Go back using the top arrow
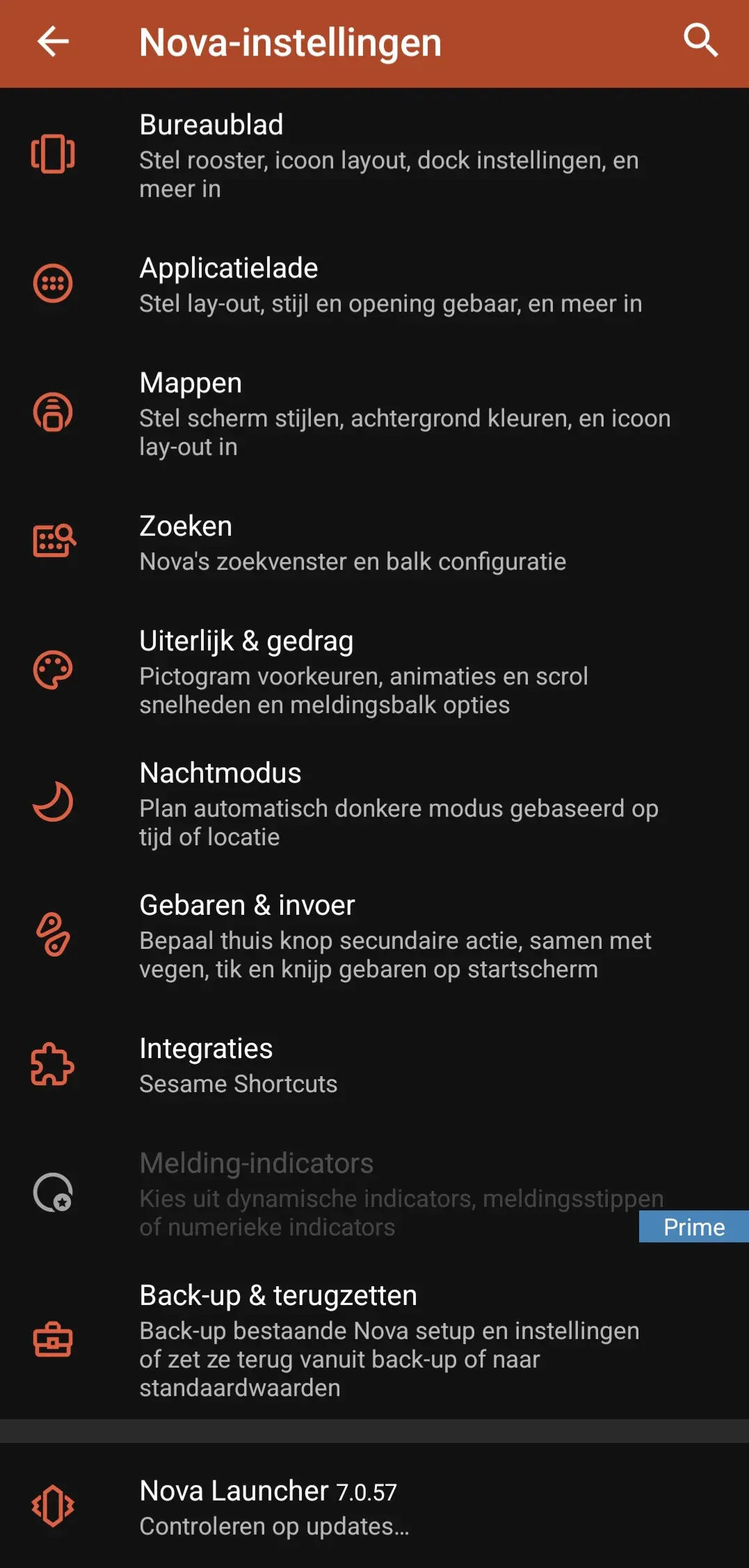Viewport: 749px width, 1568px height. [53, 42]
